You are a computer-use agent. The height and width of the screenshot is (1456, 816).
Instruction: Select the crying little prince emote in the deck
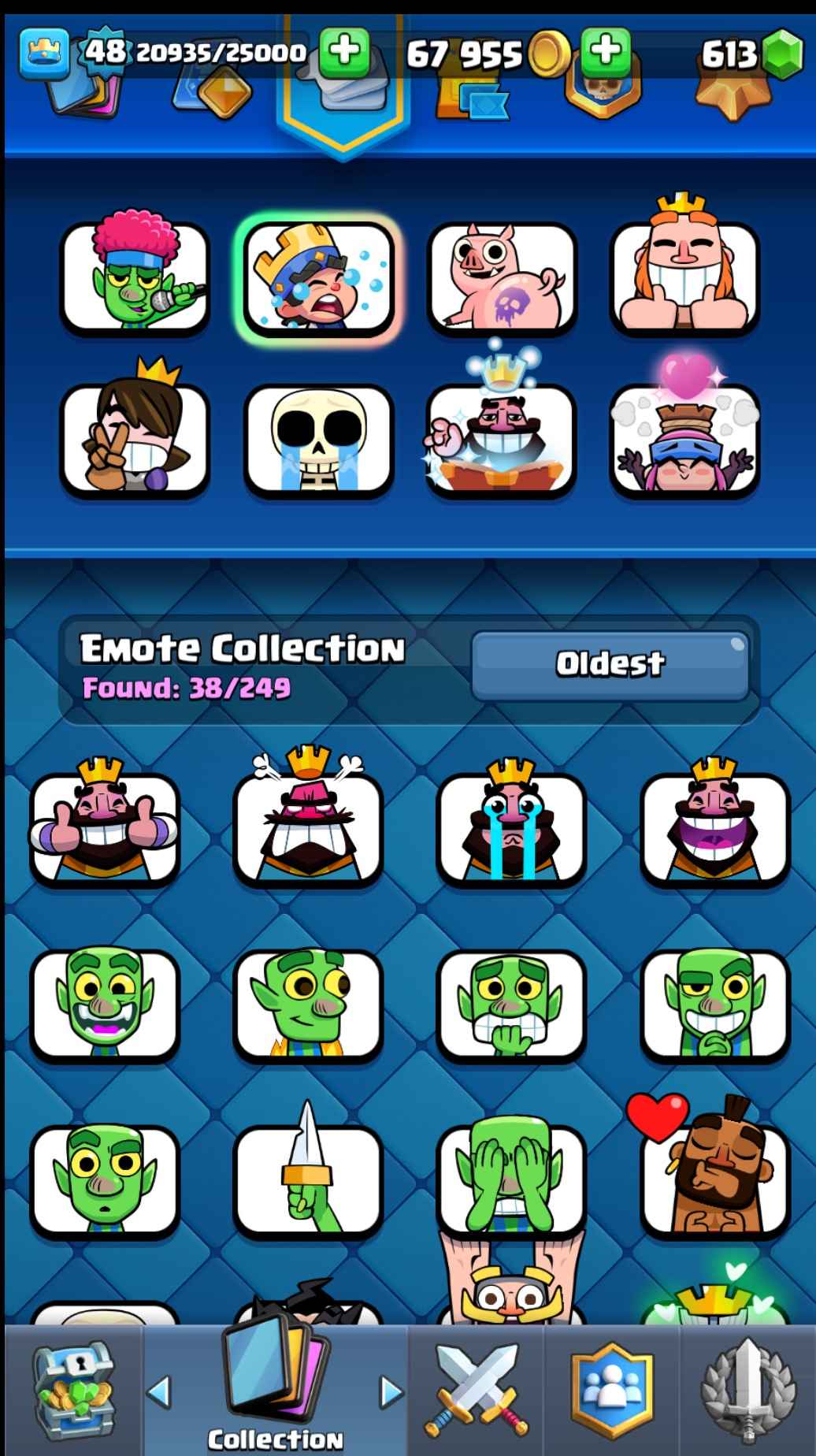coord(318,276)
